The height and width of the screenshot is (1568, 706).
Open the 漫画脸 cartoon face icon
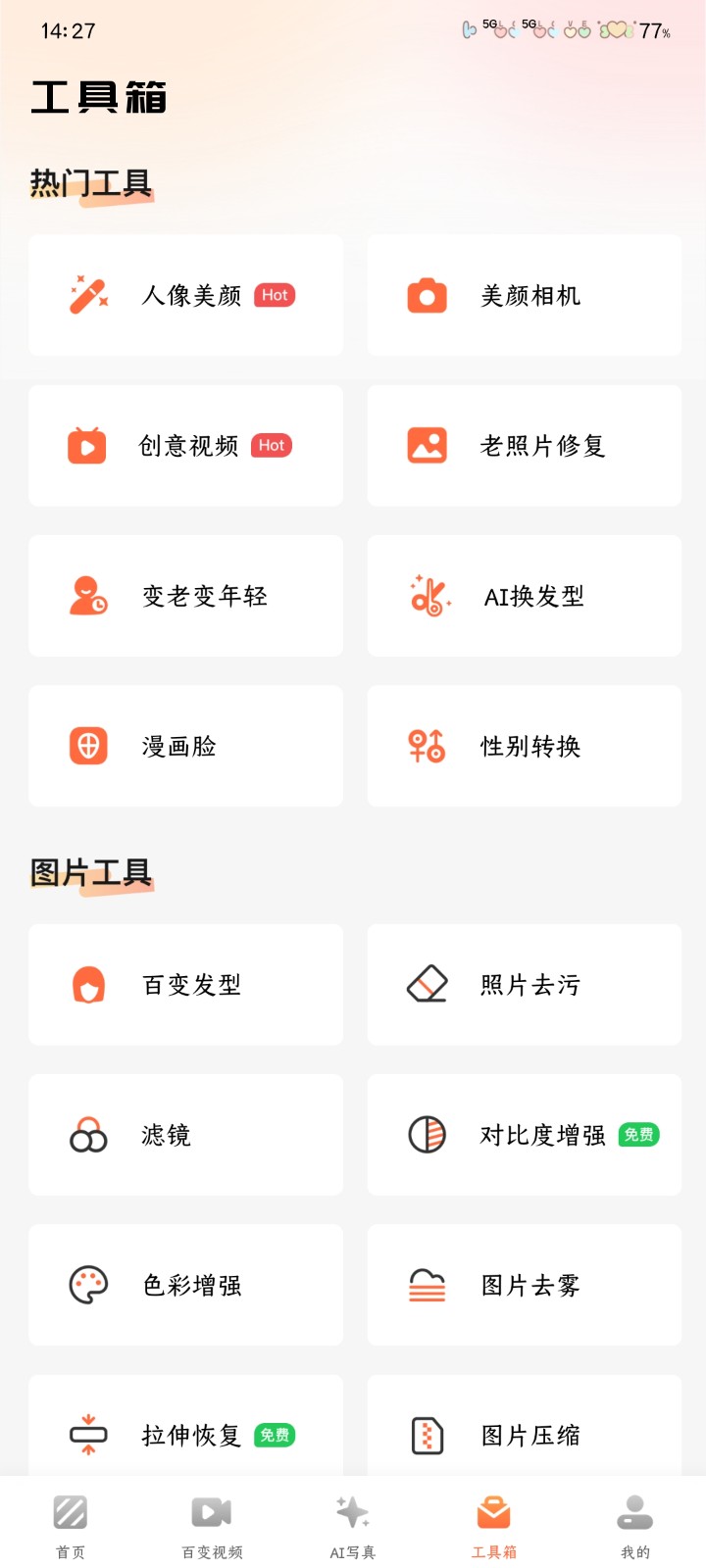(x=86, y=746)
